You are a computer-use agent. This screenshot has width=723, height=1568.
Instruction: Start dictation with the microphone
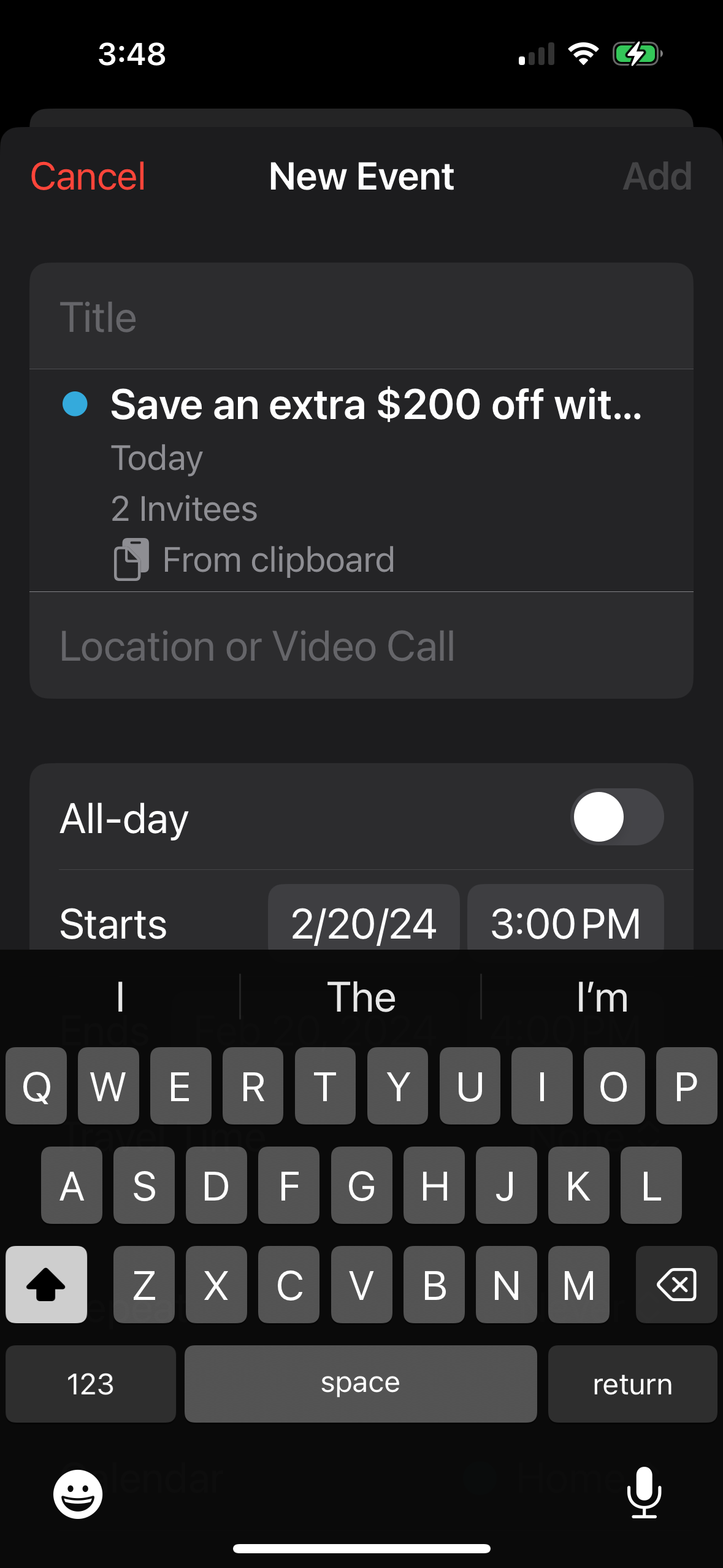(644, 1493)
